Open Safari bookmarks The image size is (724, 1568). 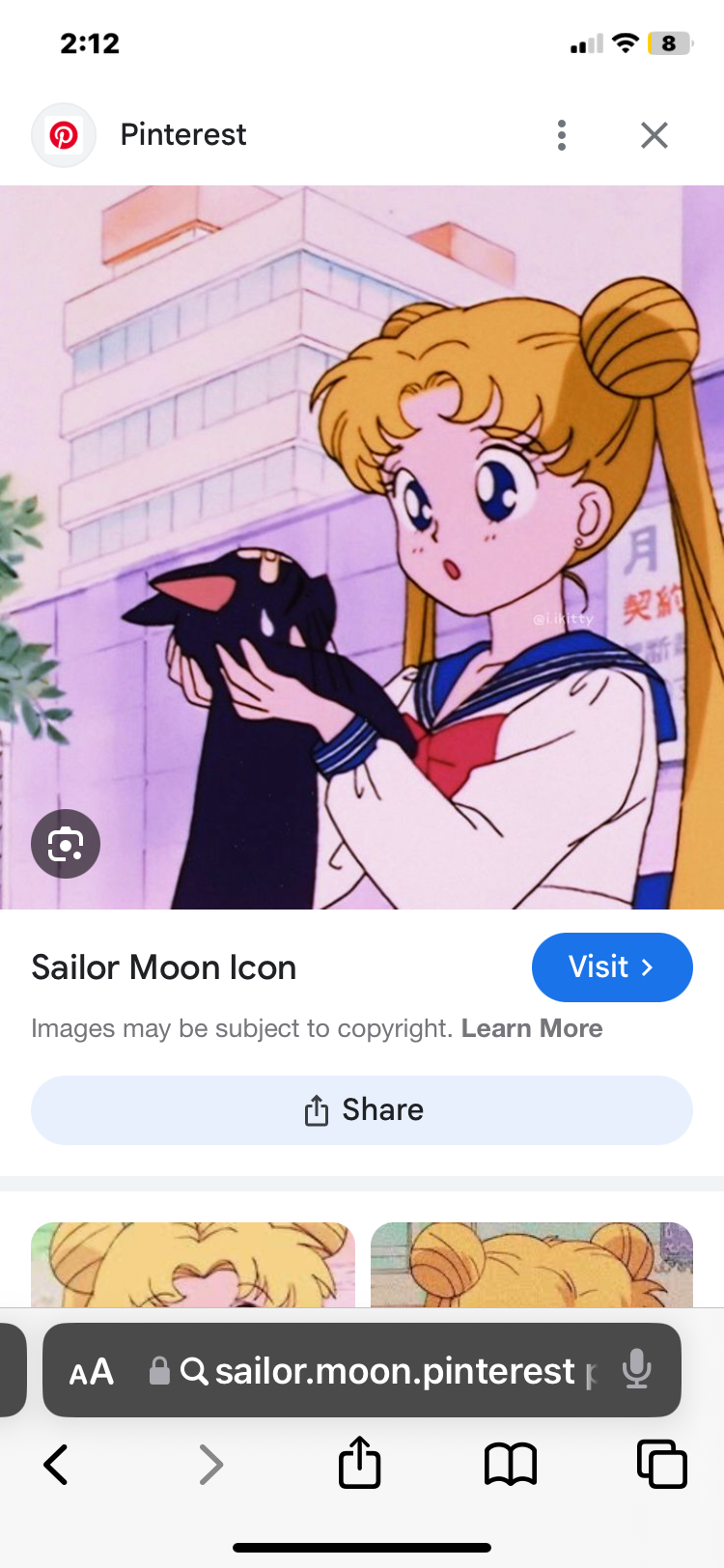point(511,1465)
